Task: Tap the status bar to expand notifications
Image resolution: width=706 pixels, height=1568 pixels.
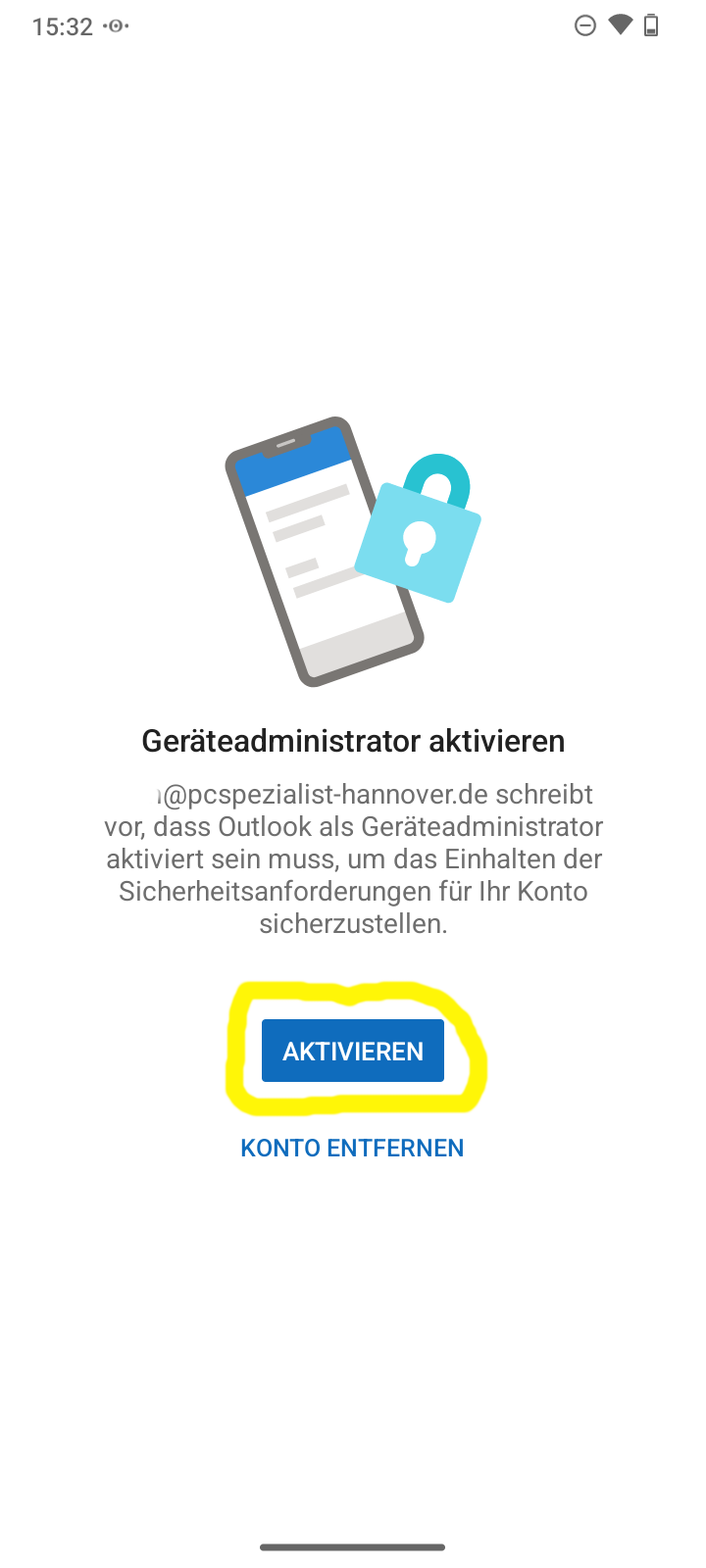Action: pyautogui.click(x=353, y=26)
